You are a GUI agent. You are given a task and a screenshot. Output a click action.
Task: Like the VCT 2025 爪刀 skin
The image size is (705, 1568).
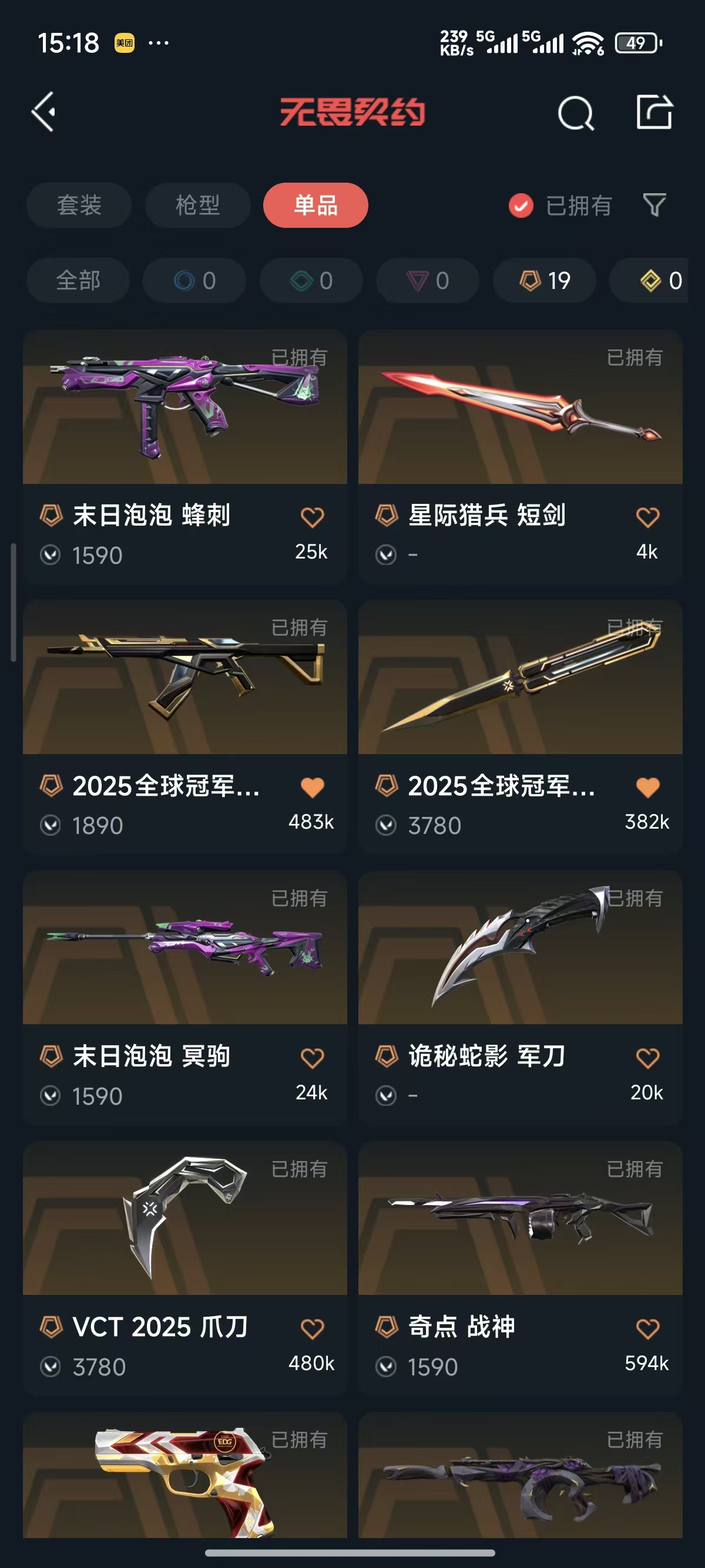(x=312, y=1329)
